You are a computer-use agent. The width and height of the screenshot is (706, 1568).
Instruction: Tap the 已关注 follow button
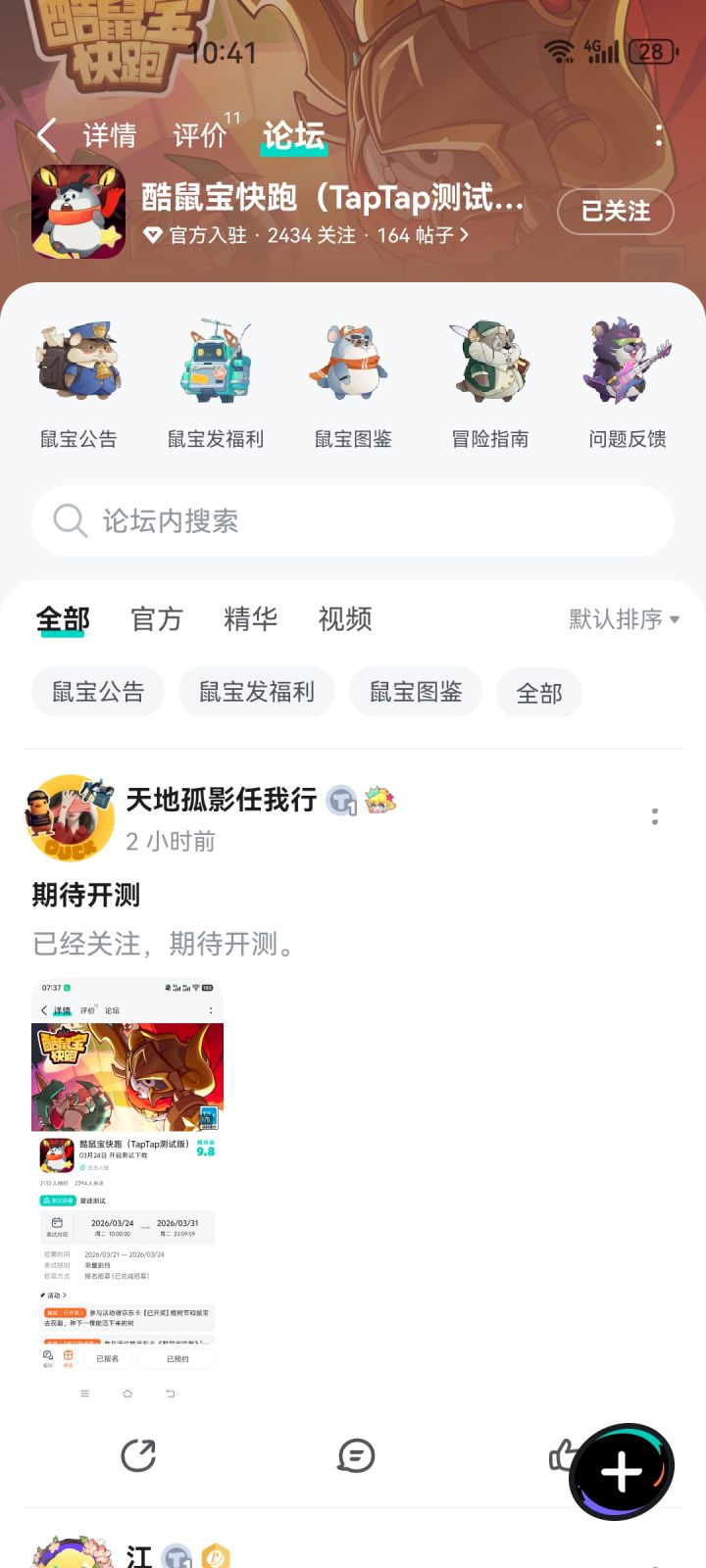click(616, 211)
